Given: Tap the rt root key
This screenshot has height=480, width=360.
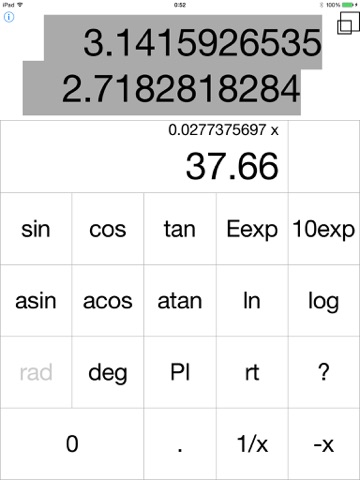Looking at the screenshot, I should point(252,372).
